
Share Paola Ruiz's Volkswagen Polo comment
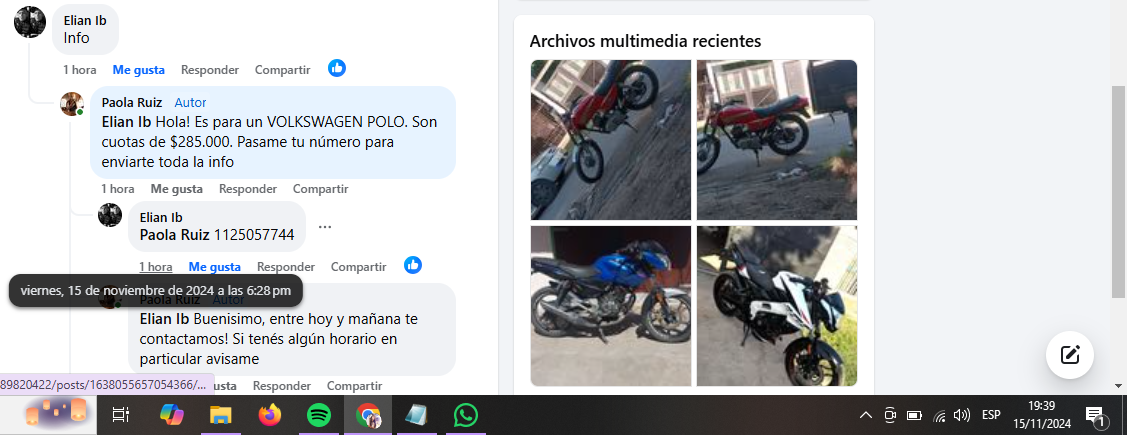coord(320,189)
